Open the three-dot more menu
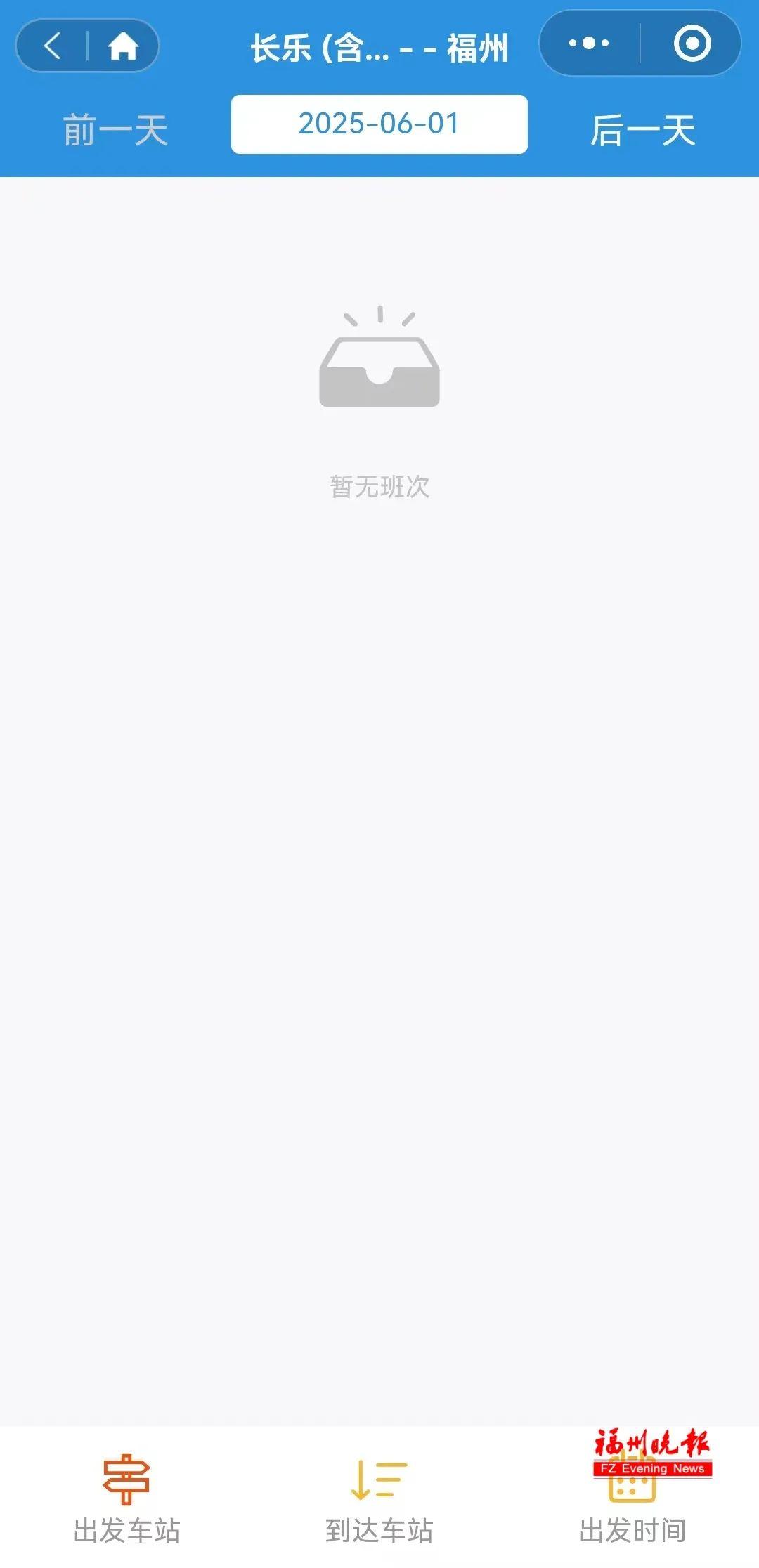Viewport: 759px width, 1568px height. point(589,44)
